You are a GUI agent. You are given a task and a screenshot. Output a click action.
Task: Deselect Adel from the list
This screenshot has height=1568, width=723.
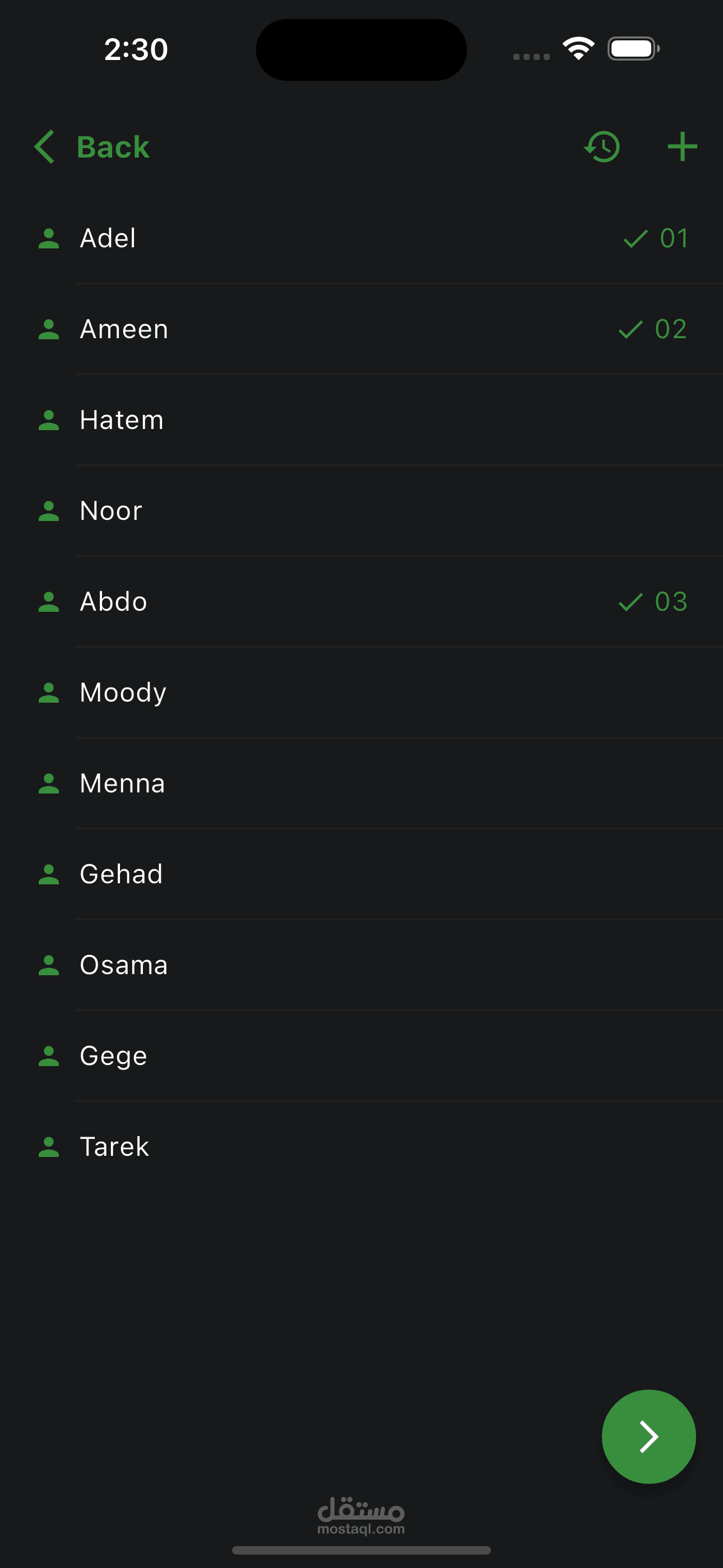click(361, 238)
